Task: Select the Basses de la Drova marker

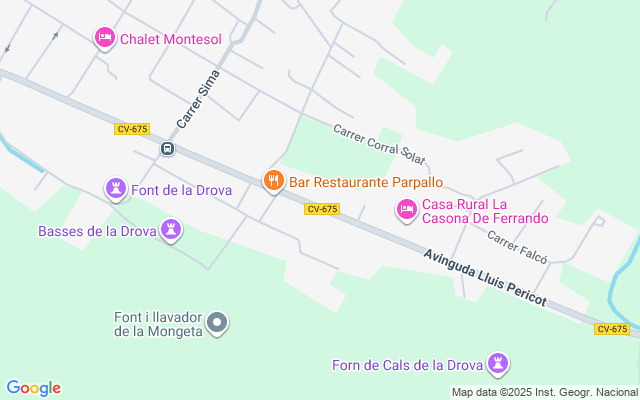Action: 174,232
